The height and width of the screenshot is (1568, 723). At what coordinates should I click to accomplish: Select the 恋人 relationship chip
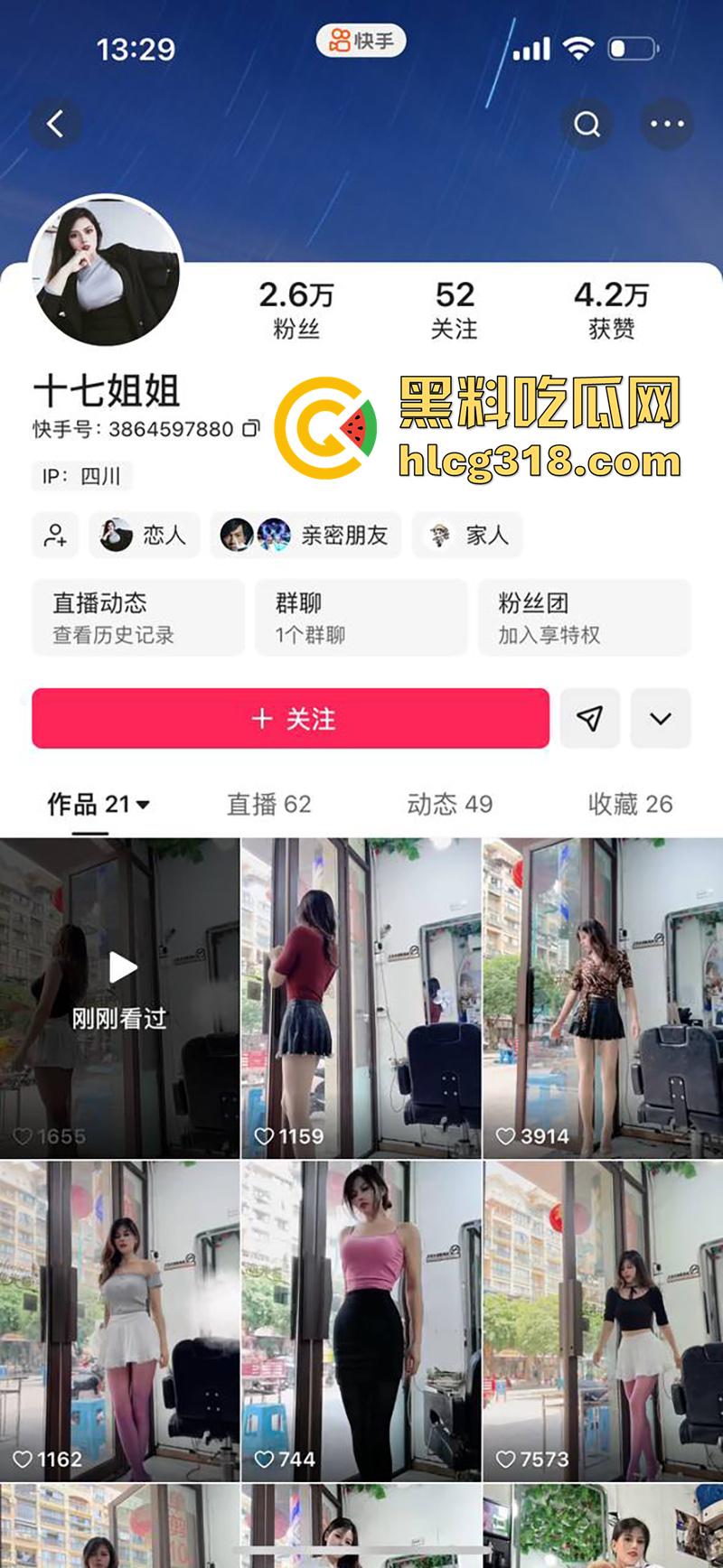[x=144, y=535]
